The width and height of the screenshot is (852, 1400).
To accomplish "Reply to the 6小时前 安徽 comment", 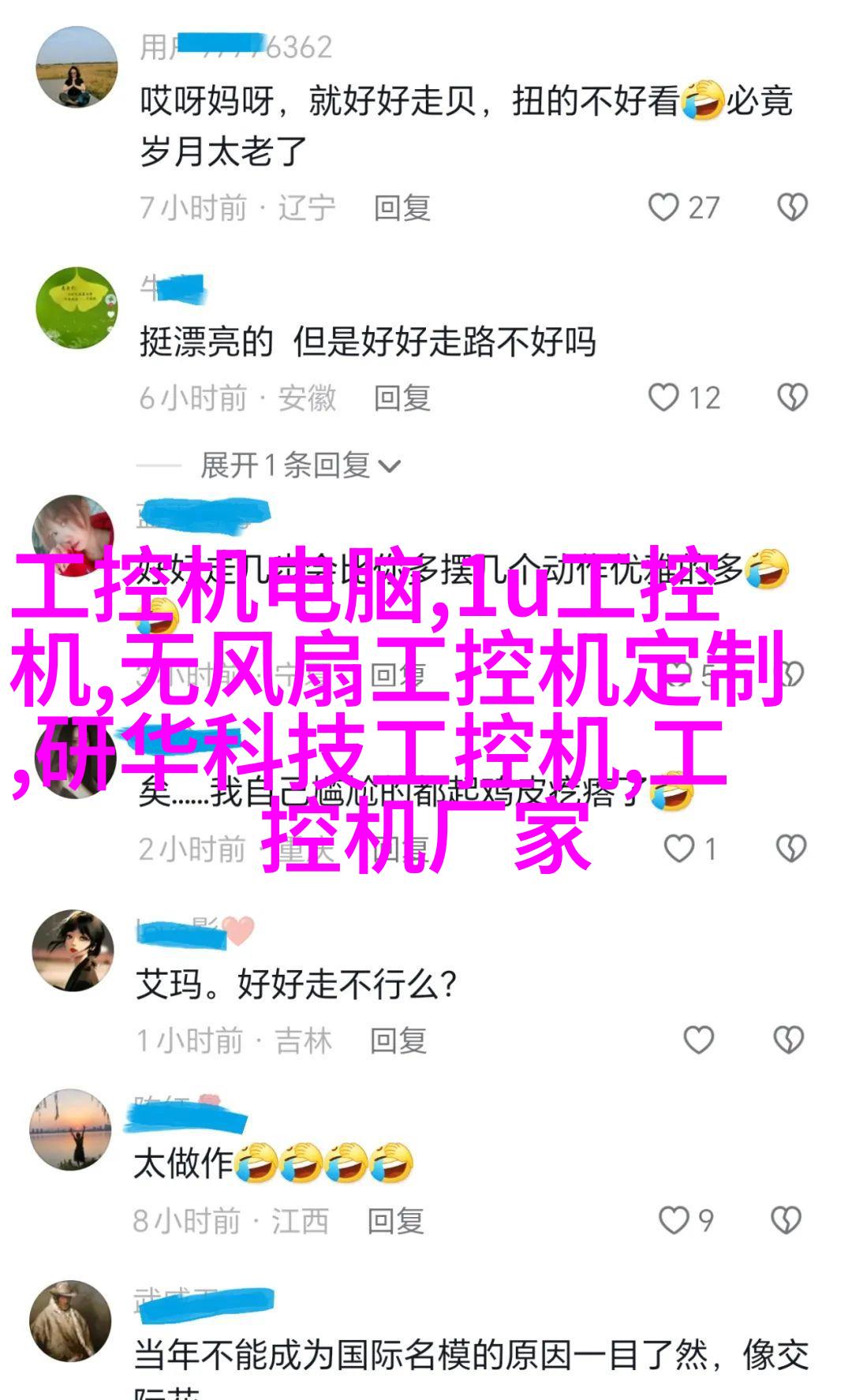I will [402, 398].
